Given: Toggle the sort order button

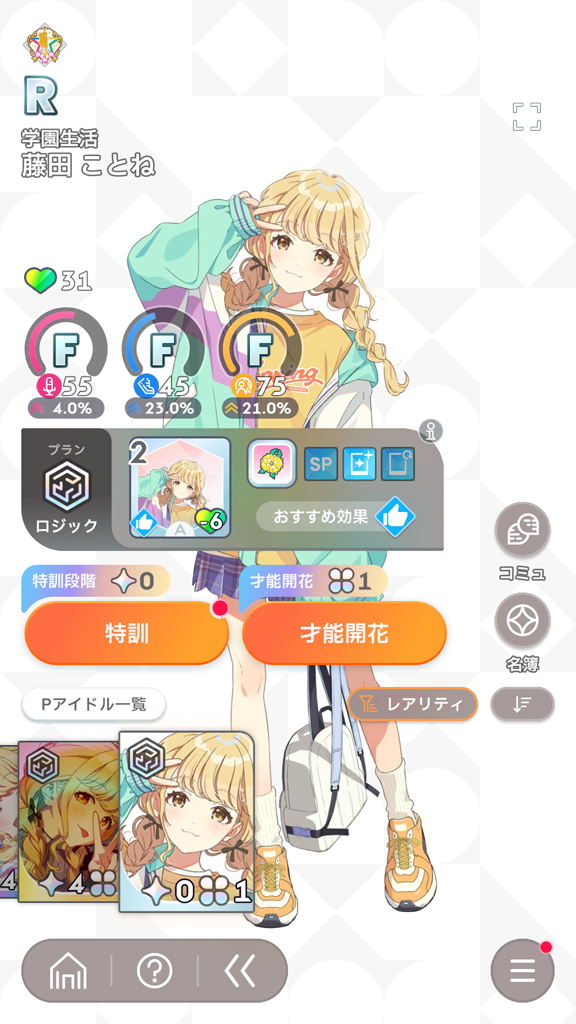Looking at the screenshot, I should [x=522, y=704].
